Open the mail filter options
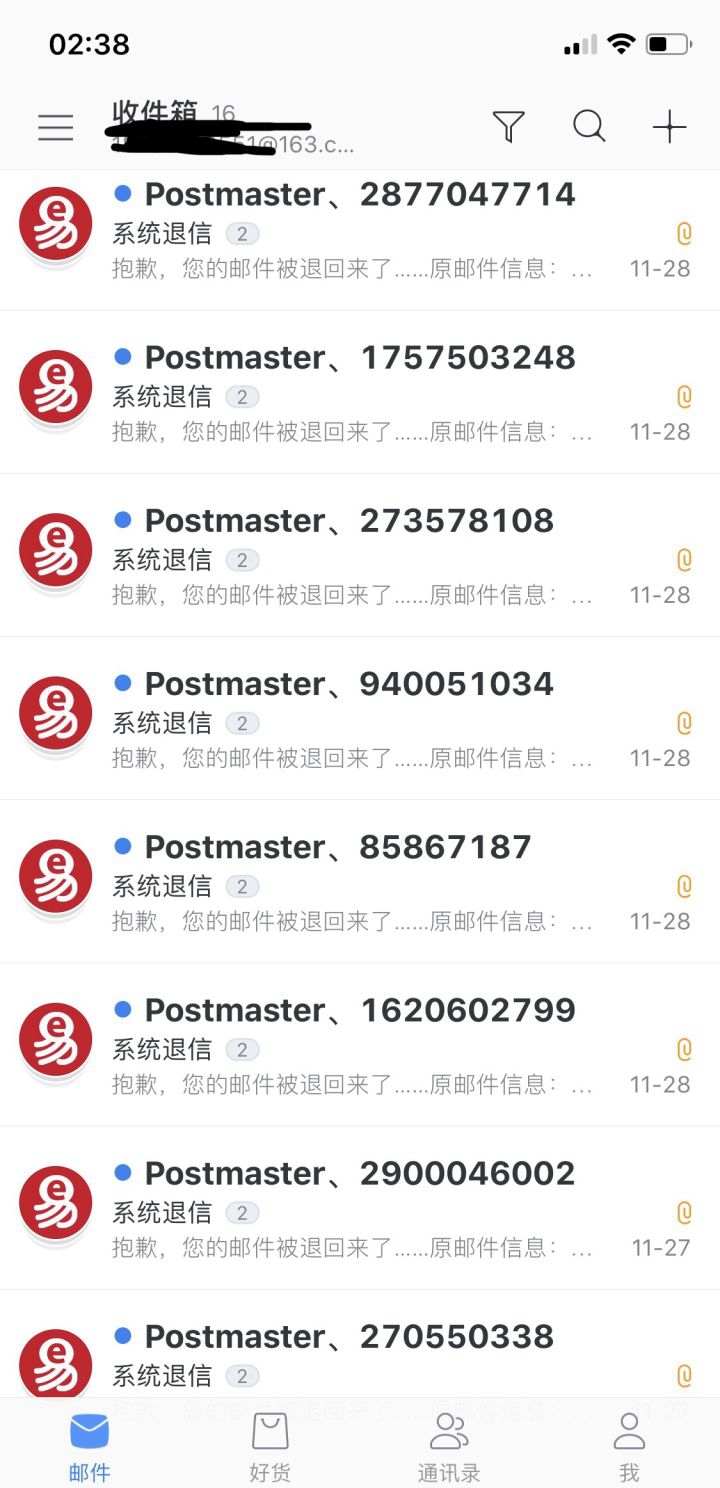720x1488 pixels. [509, 126]
